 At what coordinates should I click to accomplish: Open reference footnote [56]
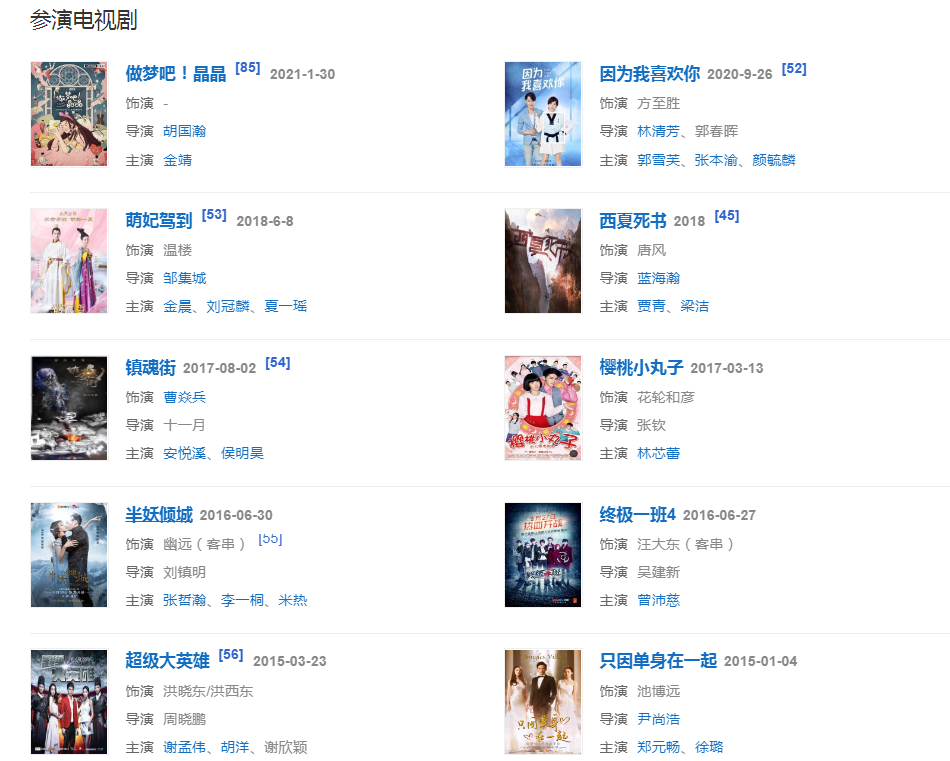pos(231,655)
